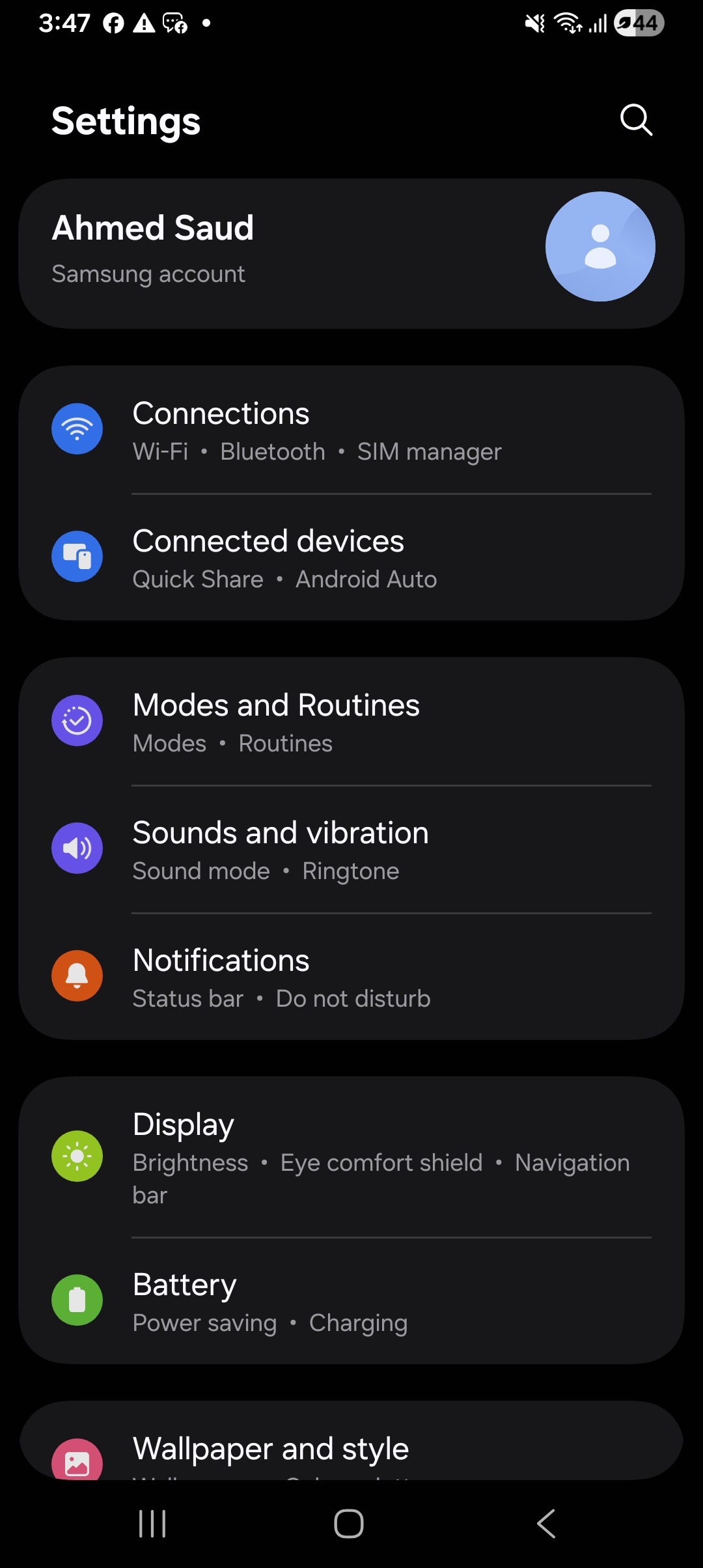Image resolution: width=703 pixels, height=1568 pixels.
Task: Open Recents with the three-line button
Action: point(151,1524)
